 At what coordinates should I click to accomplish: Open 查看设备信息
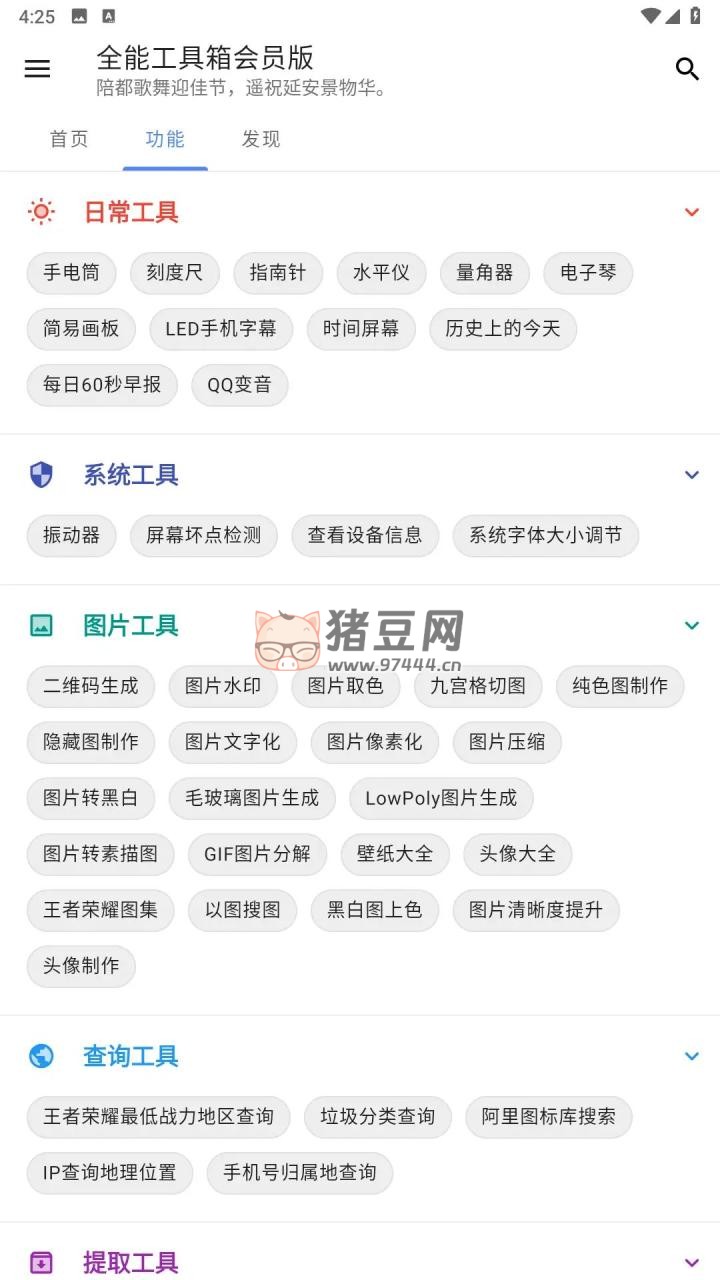pyautogui.click(x=365, y=536)
